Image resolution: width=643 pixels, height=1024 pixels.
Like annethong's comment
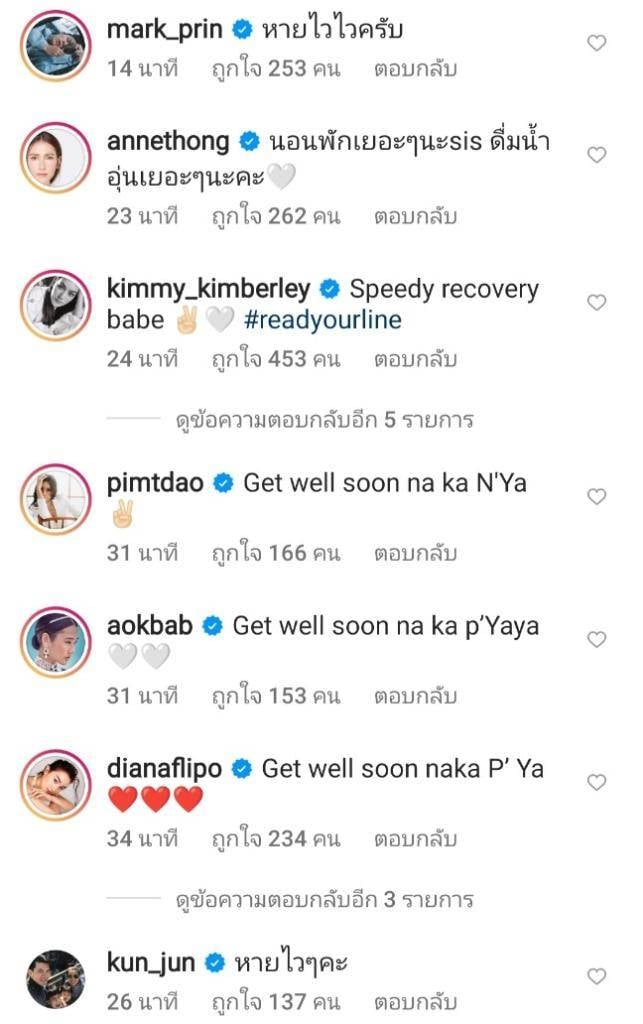click(597, 155)
